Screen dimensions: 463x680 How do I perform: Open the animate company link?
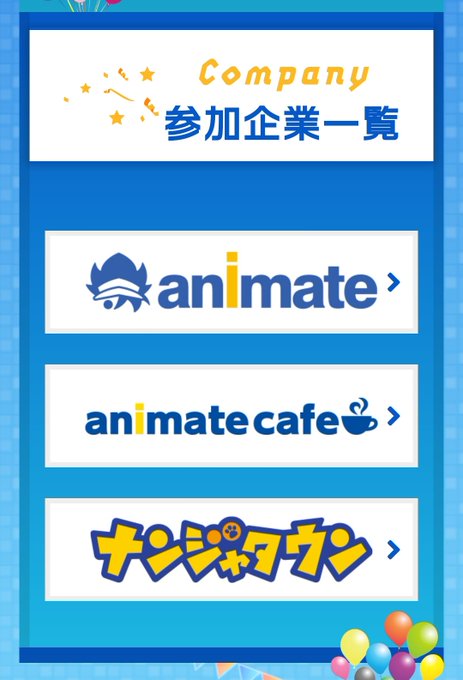point(232,282)
